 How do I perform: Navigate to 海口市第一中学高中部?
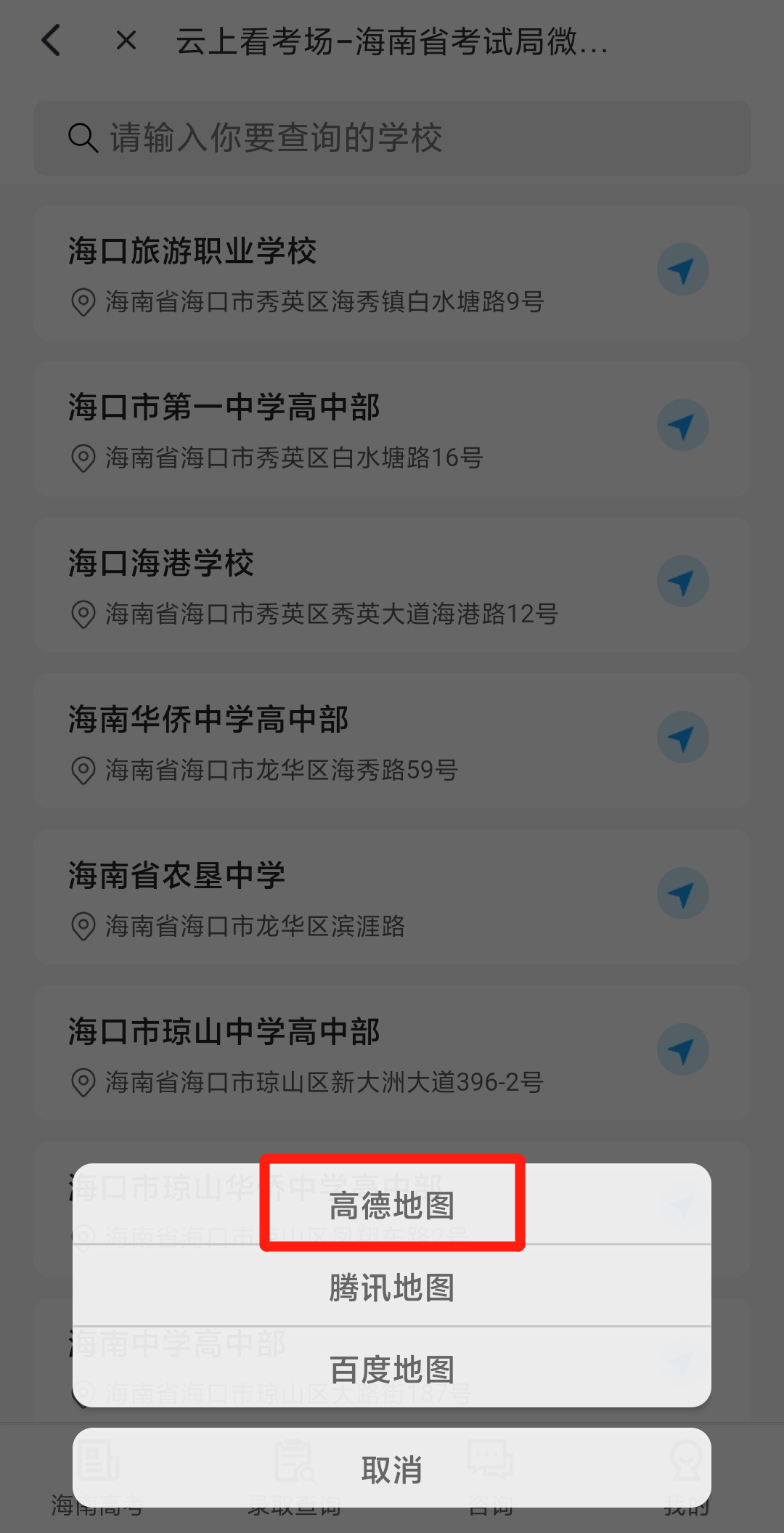682,426
